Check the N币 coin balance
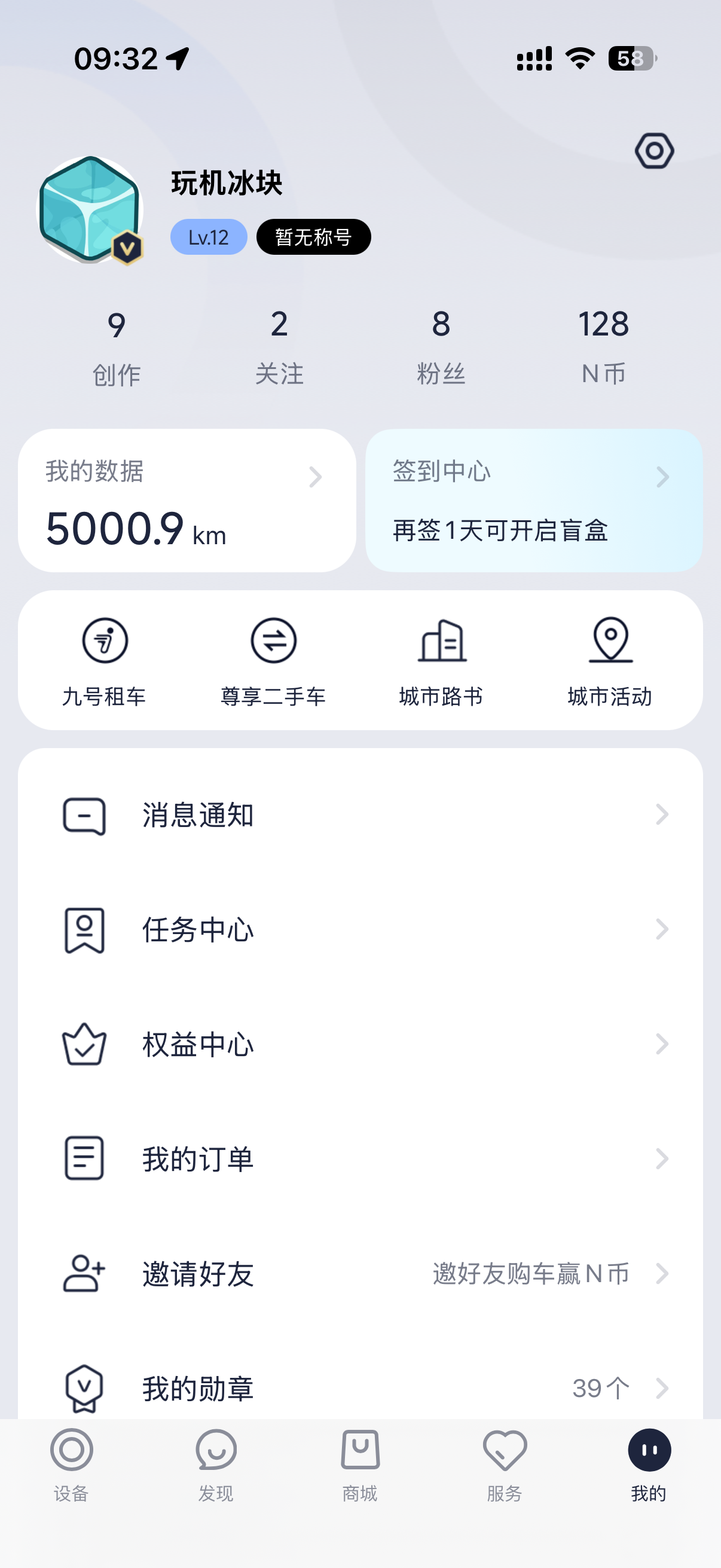Viewport: 721px width, 1568px height. 603,347
